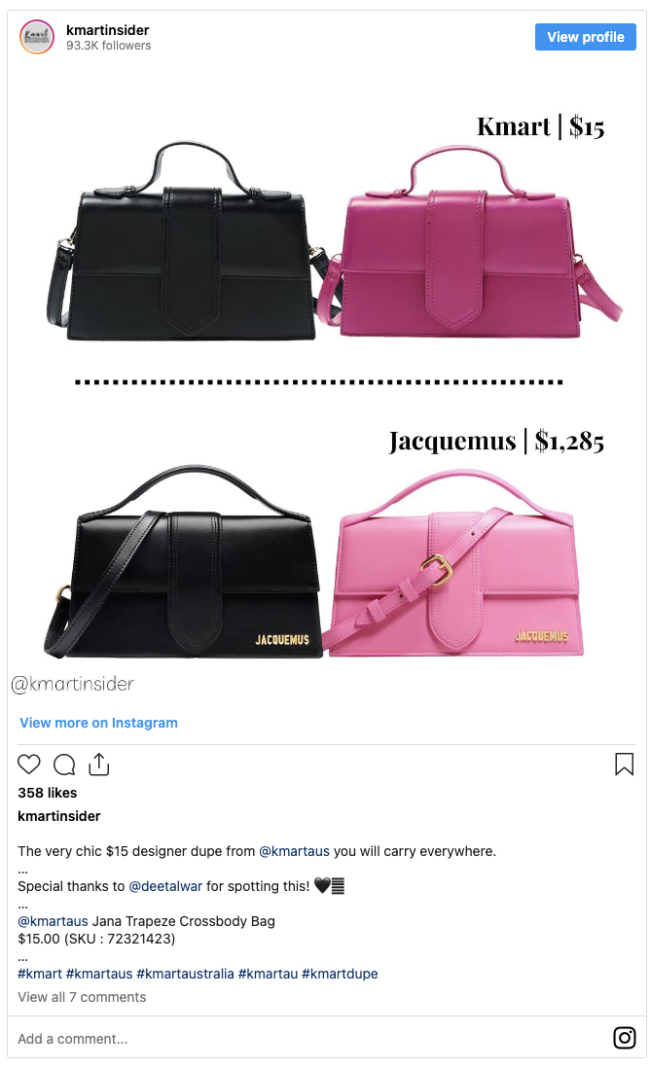
Task: Open kmartinsider profile avatar
Action: click(x=37, y=37)
